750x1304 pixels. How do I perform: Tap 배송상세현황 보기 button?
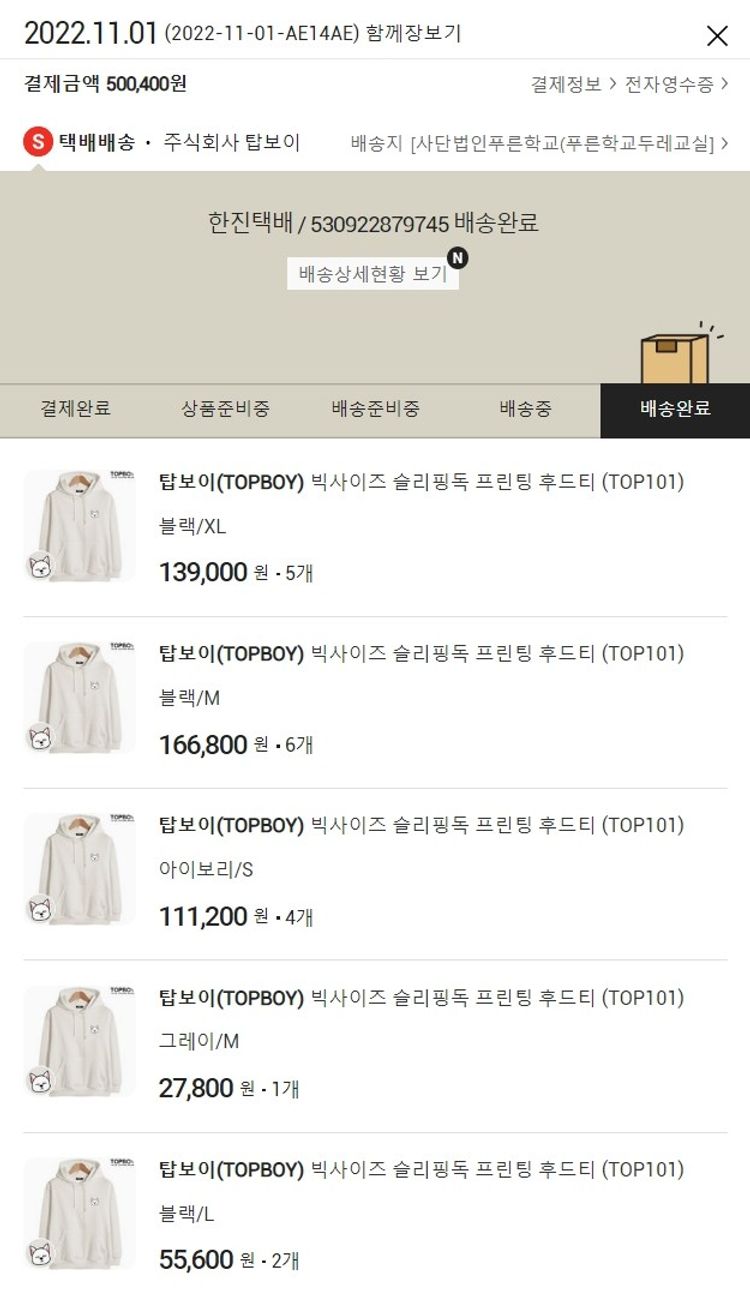pos(373,274)
